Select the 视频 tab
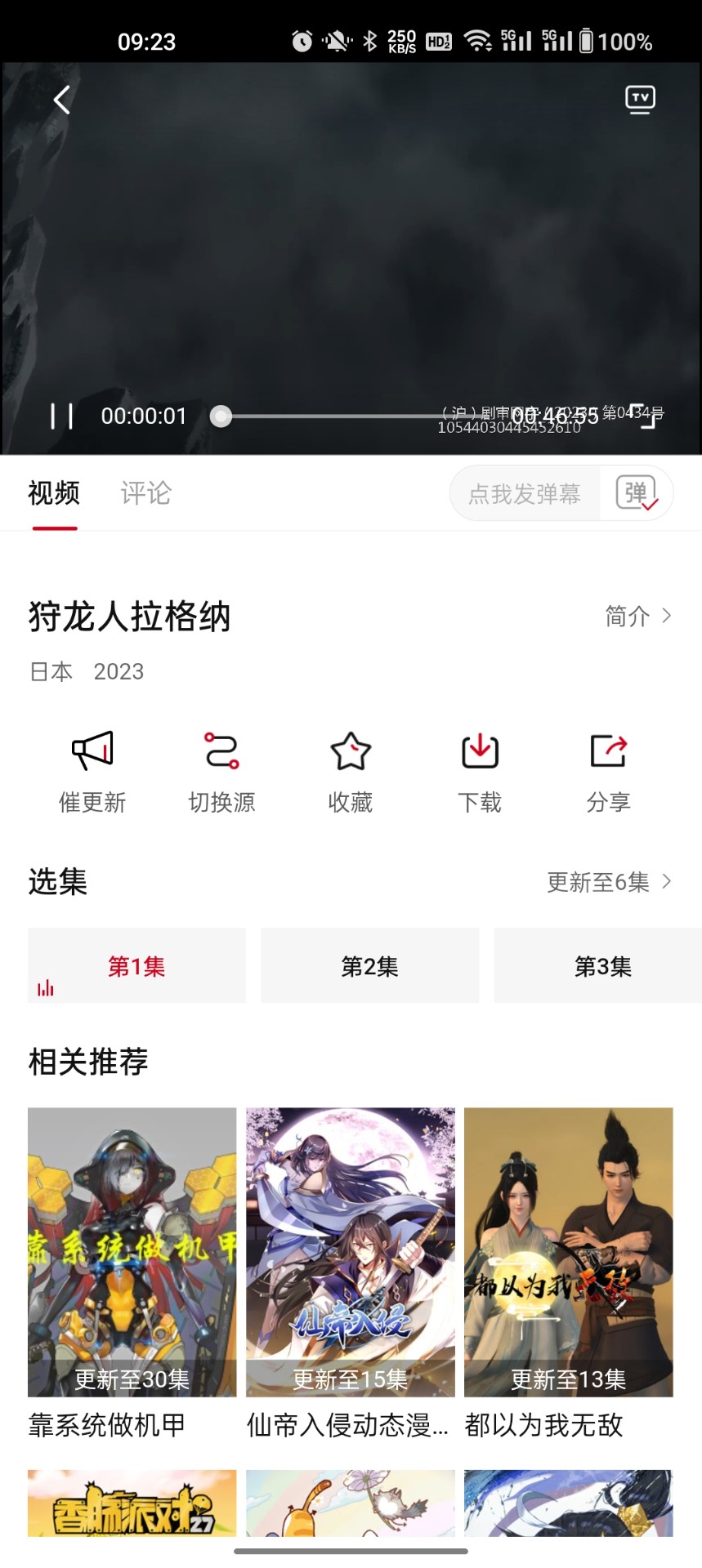Viewport: 702px width, 1568px height. 54,493
